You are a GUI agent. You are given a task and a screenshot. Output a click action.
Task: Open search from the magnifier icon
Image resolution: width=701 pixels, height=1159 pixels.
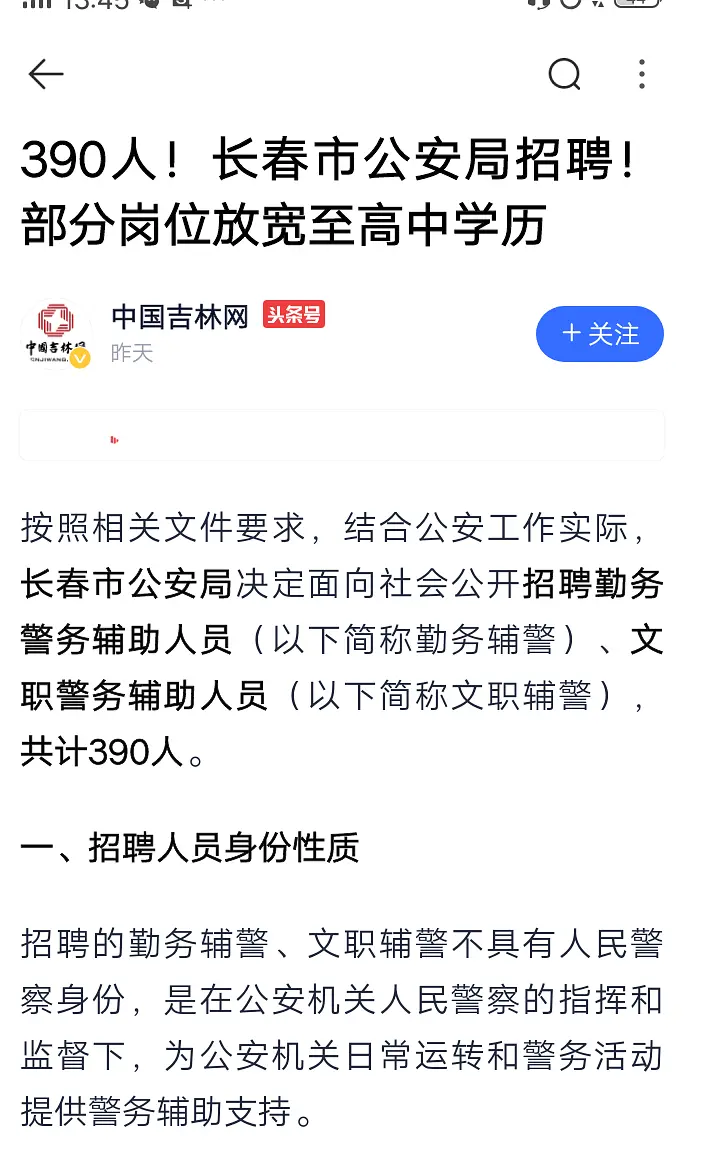pyautogui.click(x=564, y=74)
